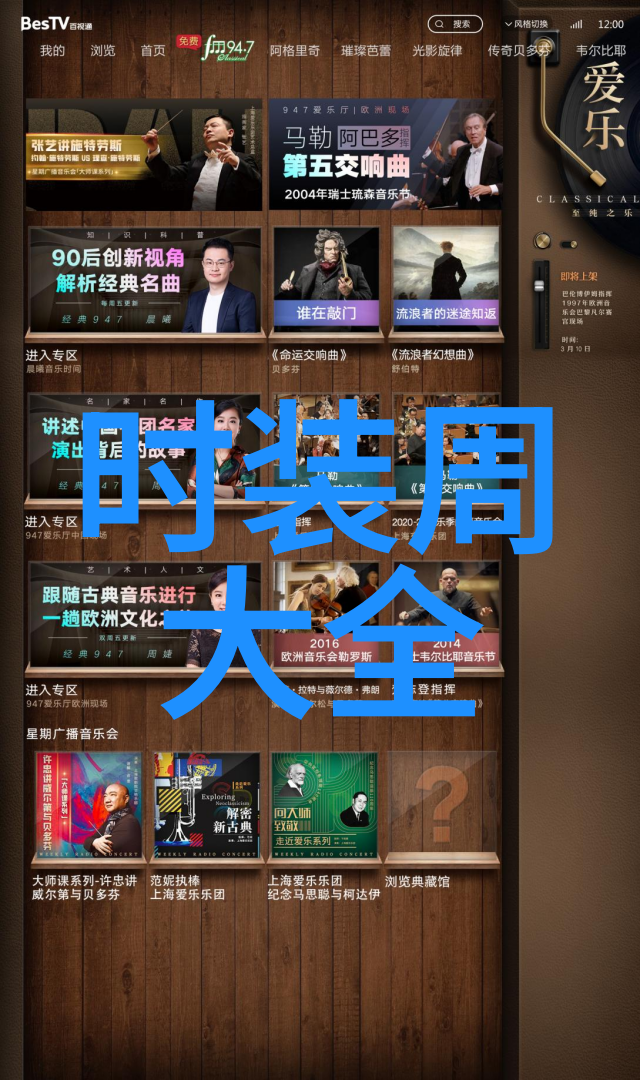Viewport: 640px width, 1080px height.
Task: Open the 流浪者的迷途知返 card
Action: [445, 282]
